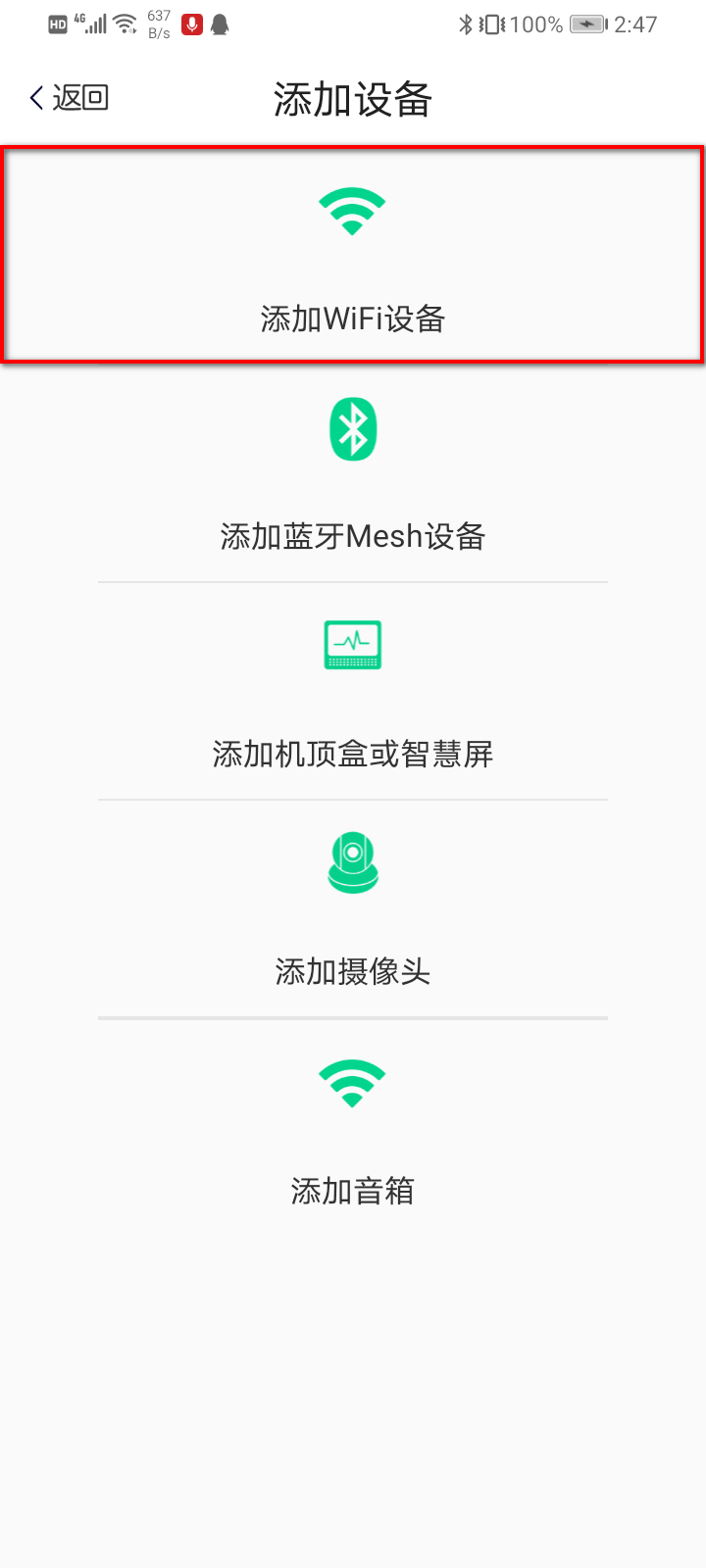Select 添加音箱 to add a speaker
Screen dimensions: 706x1568
353,1130
